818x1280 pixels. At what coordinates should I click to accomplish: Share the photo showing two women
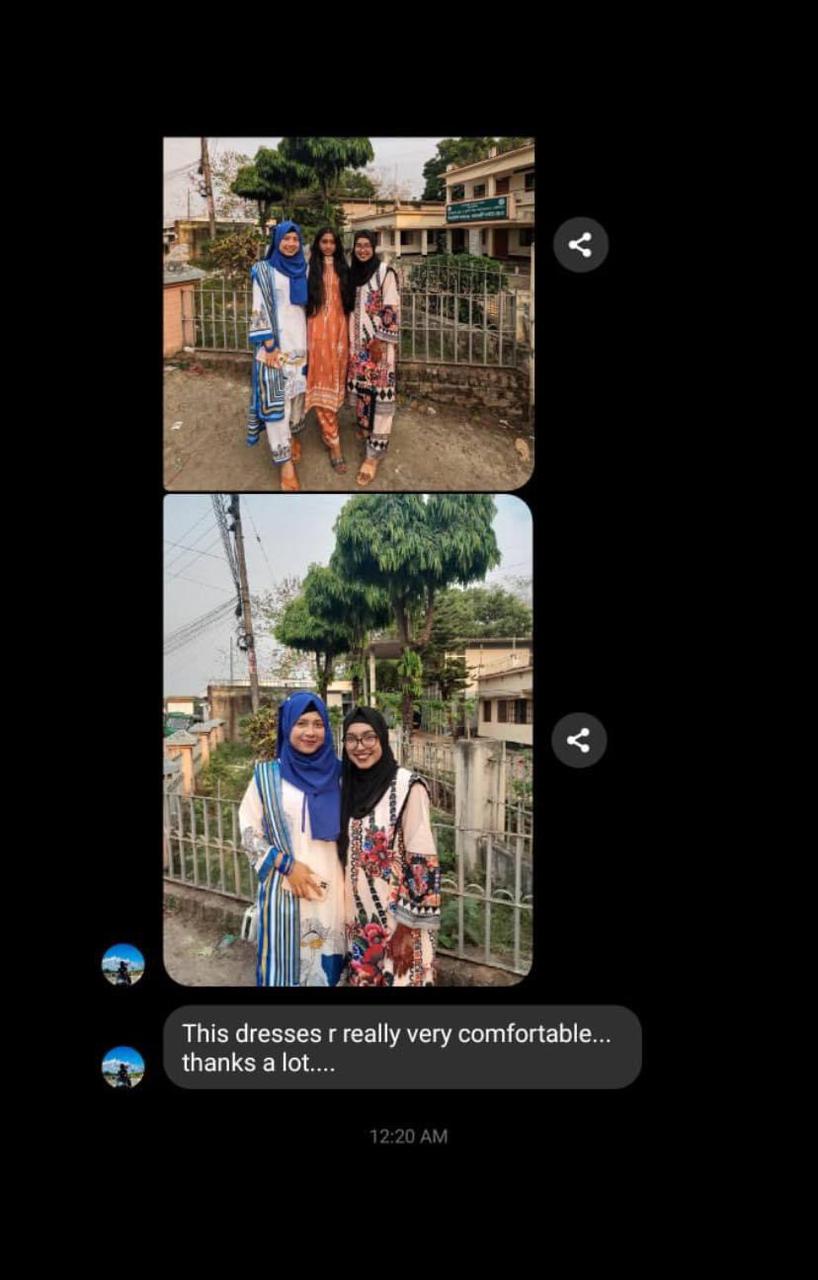(579, 740)
